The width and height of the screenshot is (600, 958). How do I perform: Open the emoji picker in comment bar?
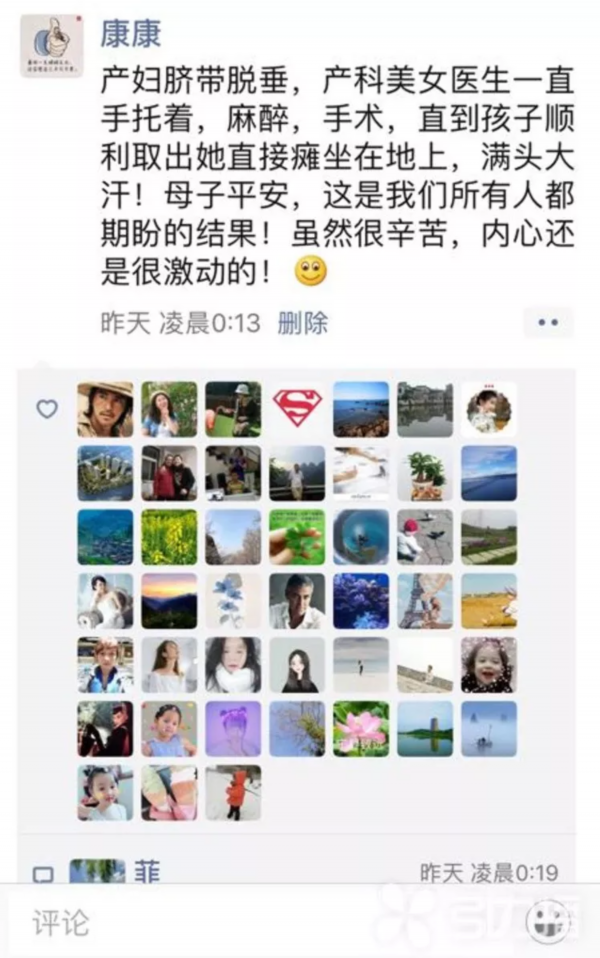click(548, 918)
